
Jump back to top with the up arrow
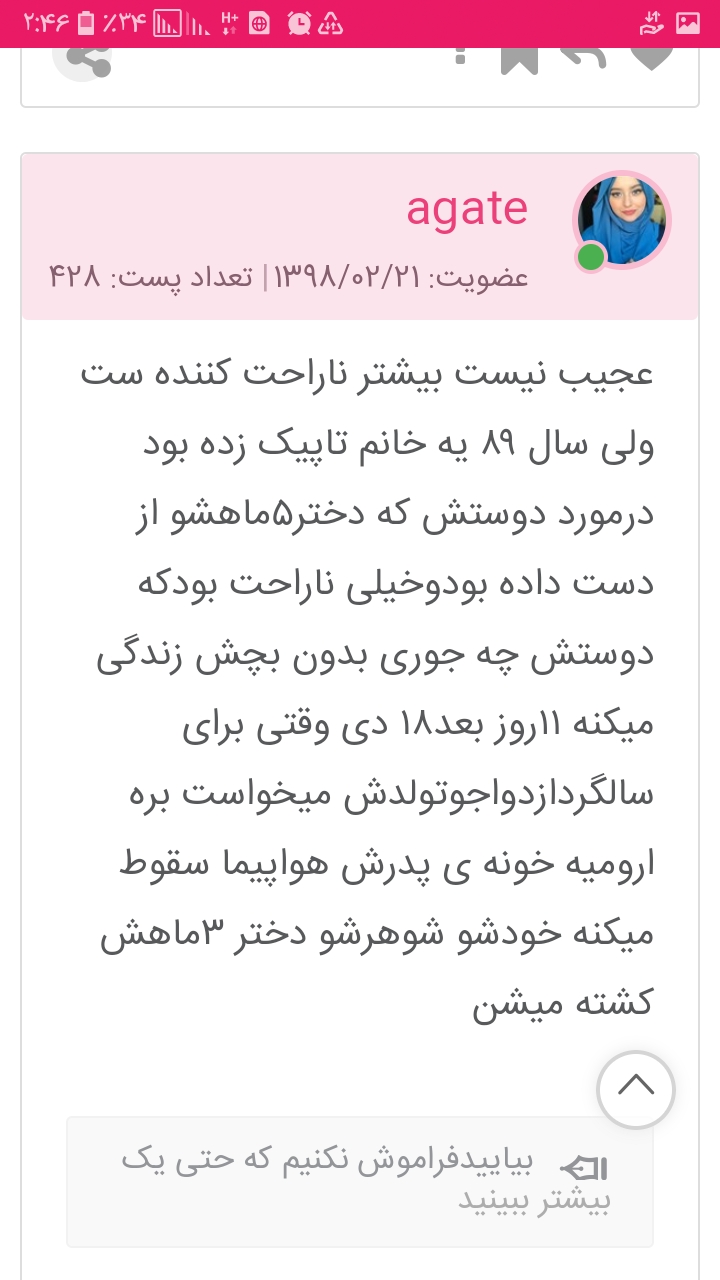636,1089
